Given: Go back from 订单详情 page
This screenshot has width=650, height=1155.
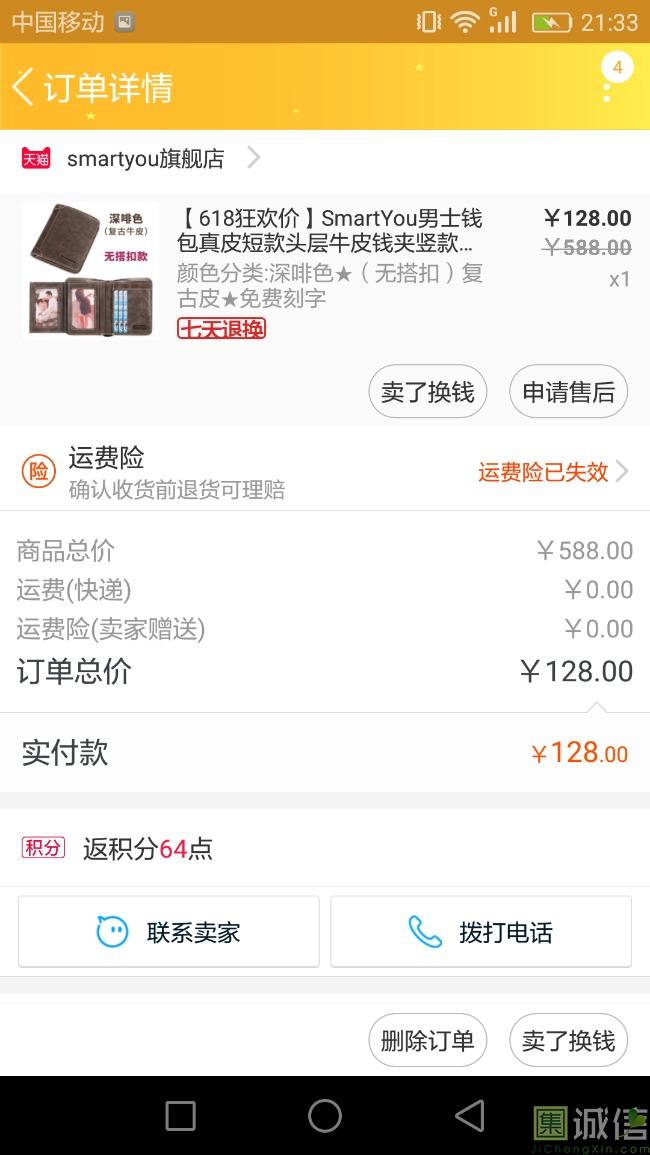Looking at the screenshot, I should tap(24, 87).
